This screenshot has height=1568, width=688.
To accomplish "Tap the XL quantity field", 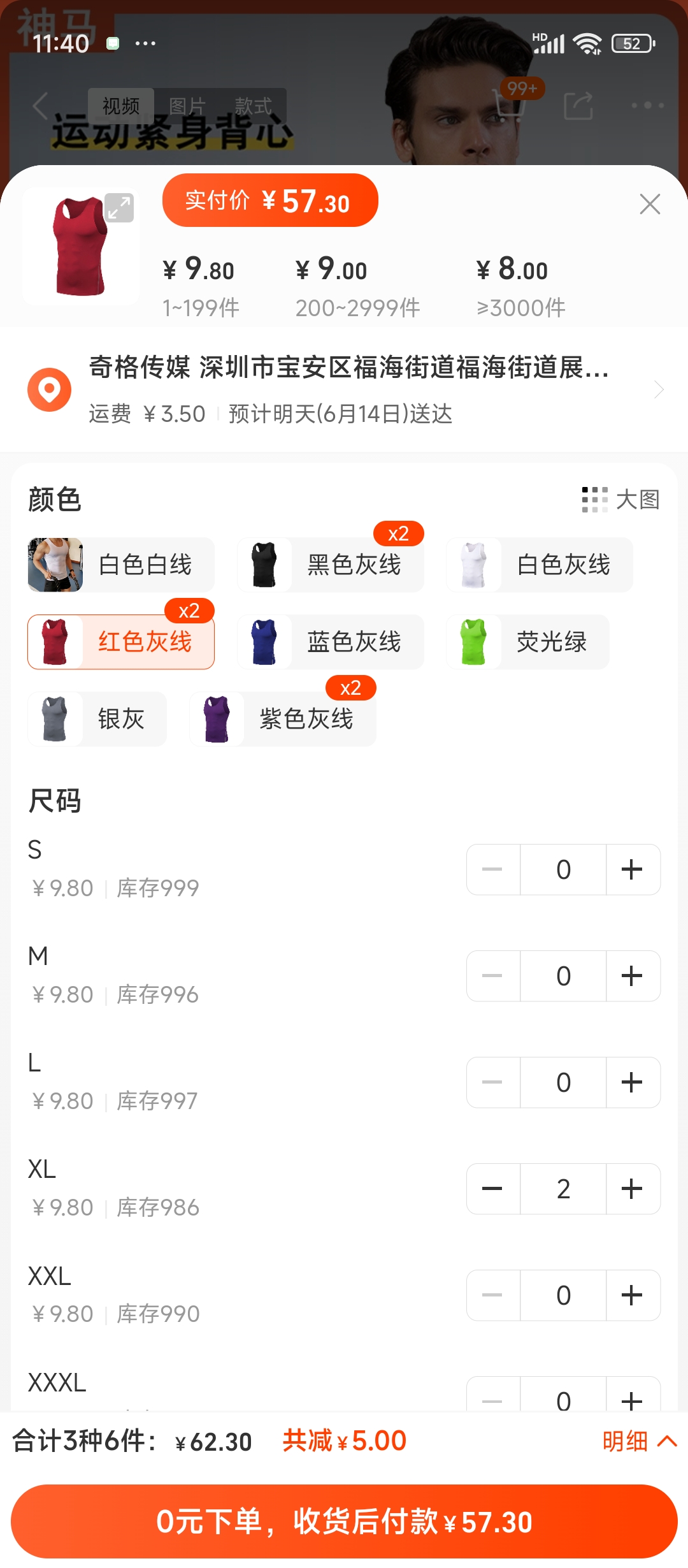I will (563, 1189).
